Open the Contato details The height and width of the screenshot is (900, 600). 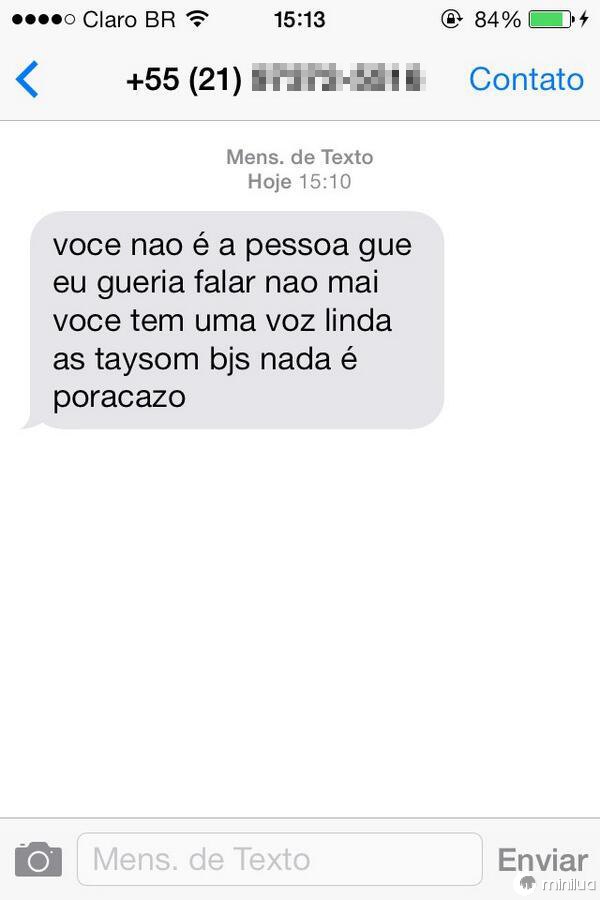click(x=526, y=79)
